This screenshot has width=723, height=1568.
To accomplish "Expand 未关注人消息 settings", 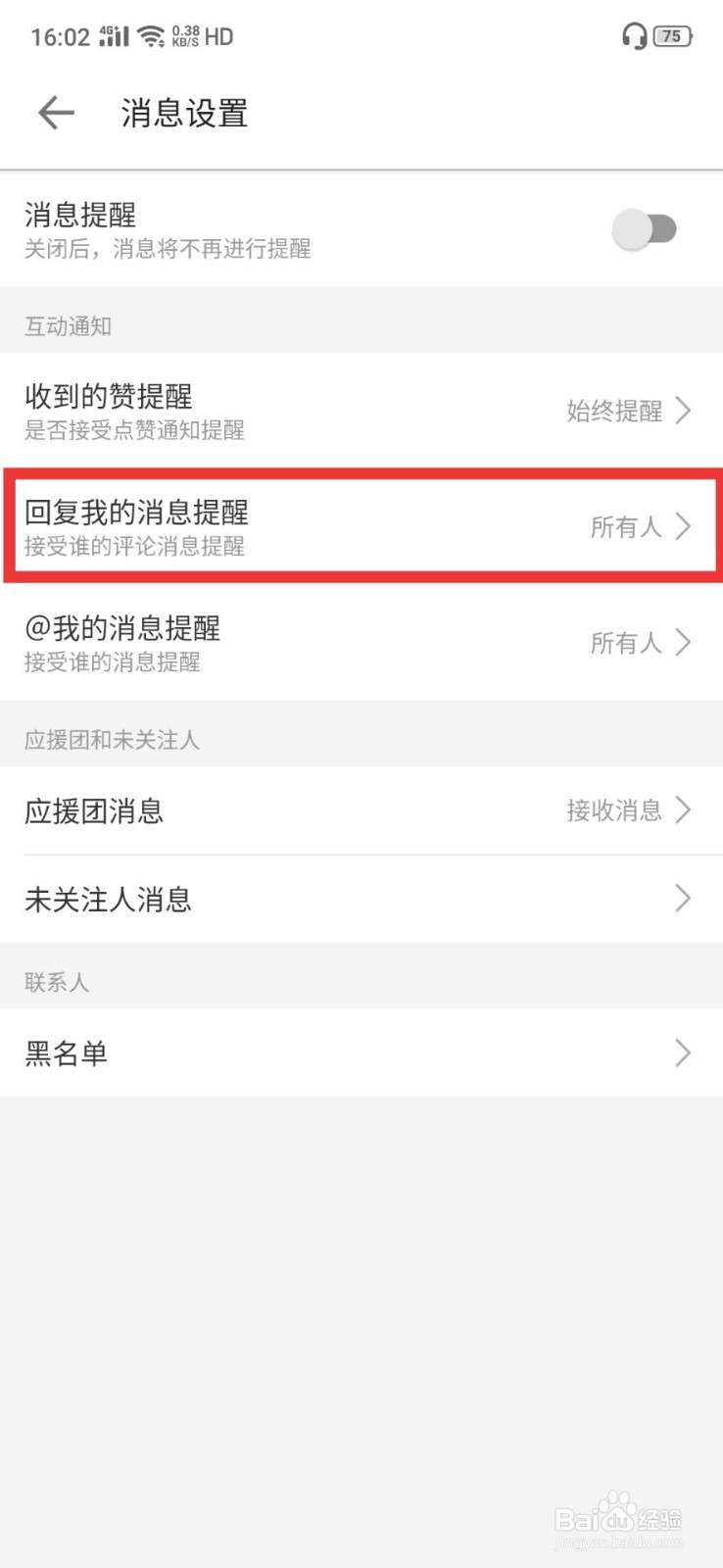I will tap(684, 899).
